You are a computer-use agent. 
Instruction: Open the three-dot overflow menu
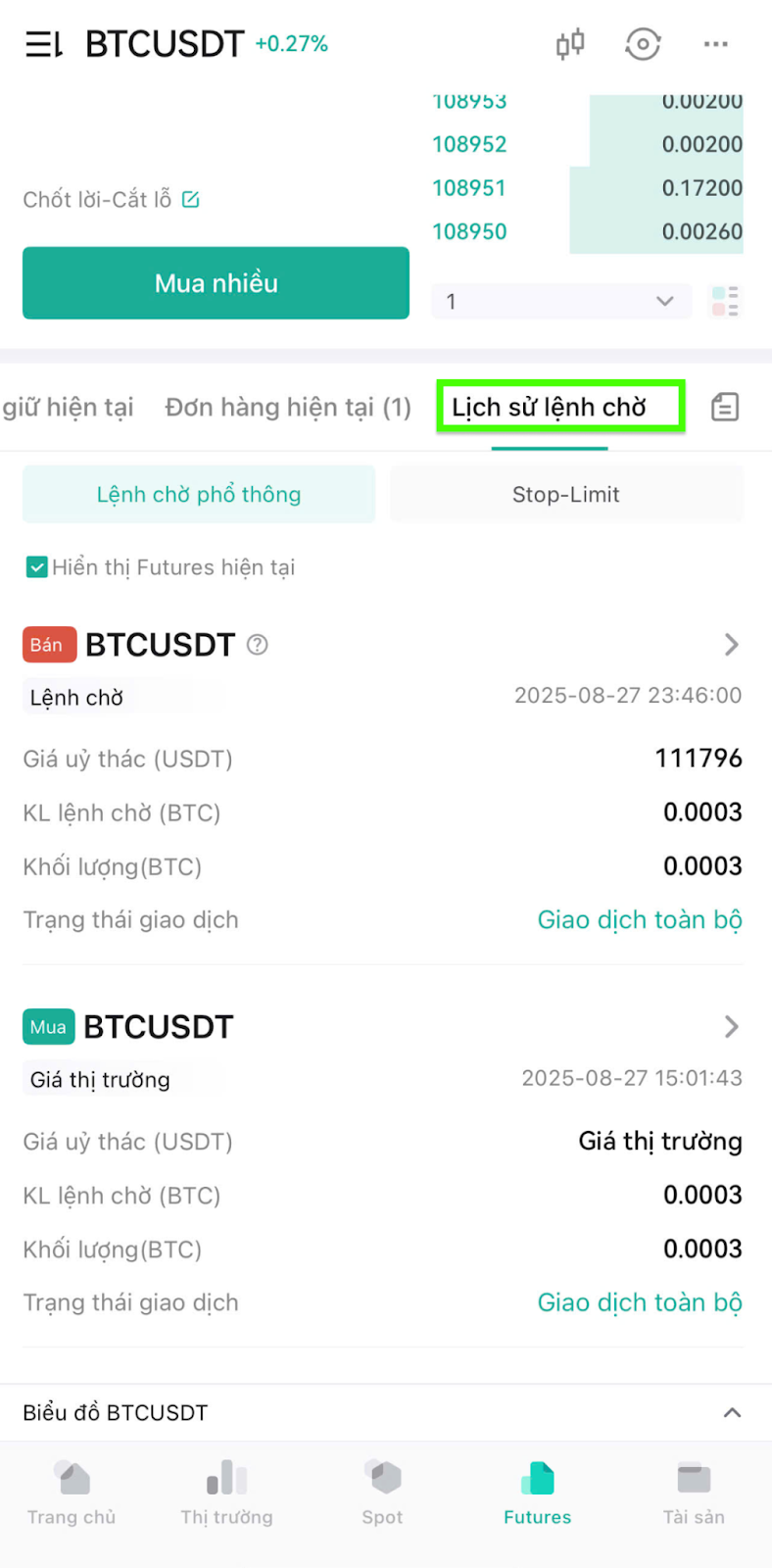[x=716, y=44]
